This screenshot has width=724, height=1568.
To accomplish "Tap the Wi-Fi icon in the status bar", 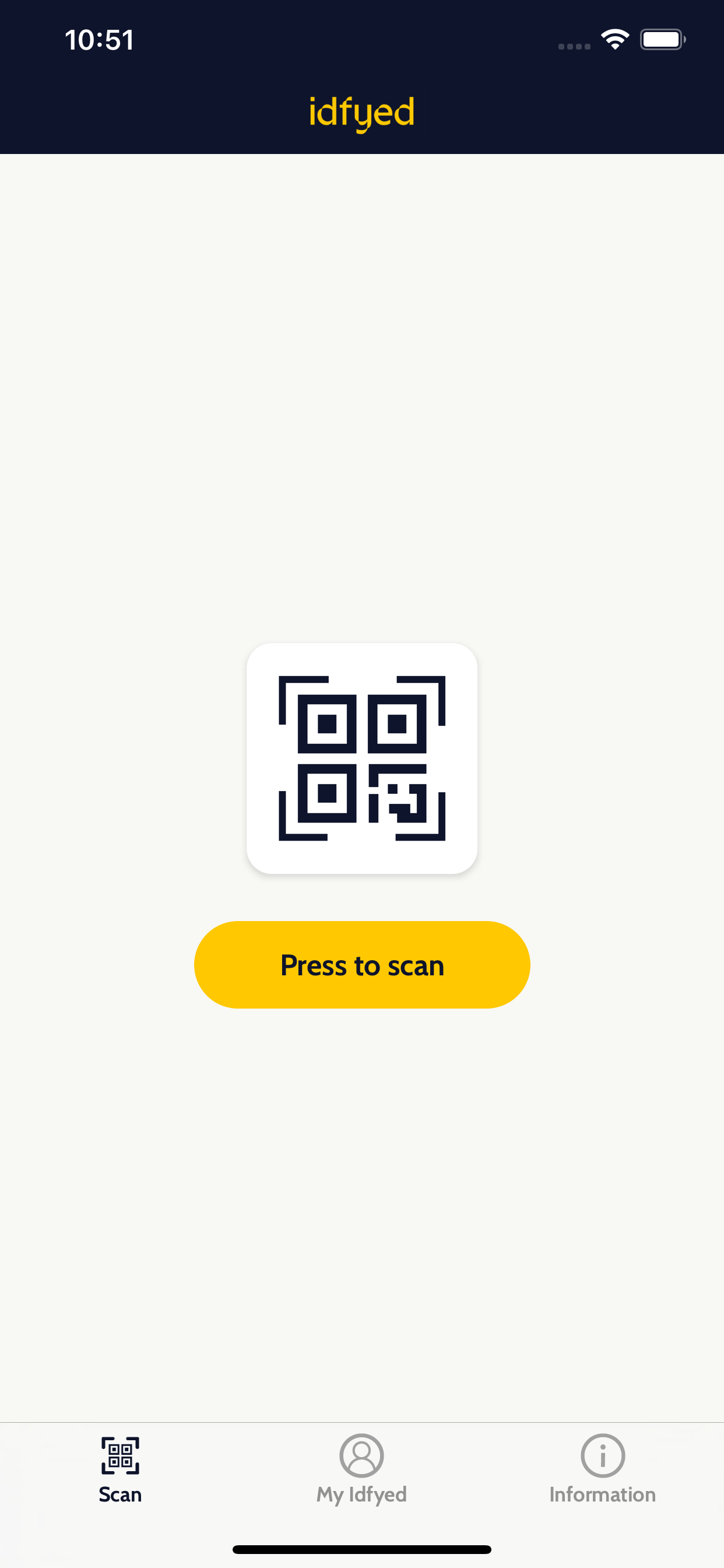I will tap(615, 38).
